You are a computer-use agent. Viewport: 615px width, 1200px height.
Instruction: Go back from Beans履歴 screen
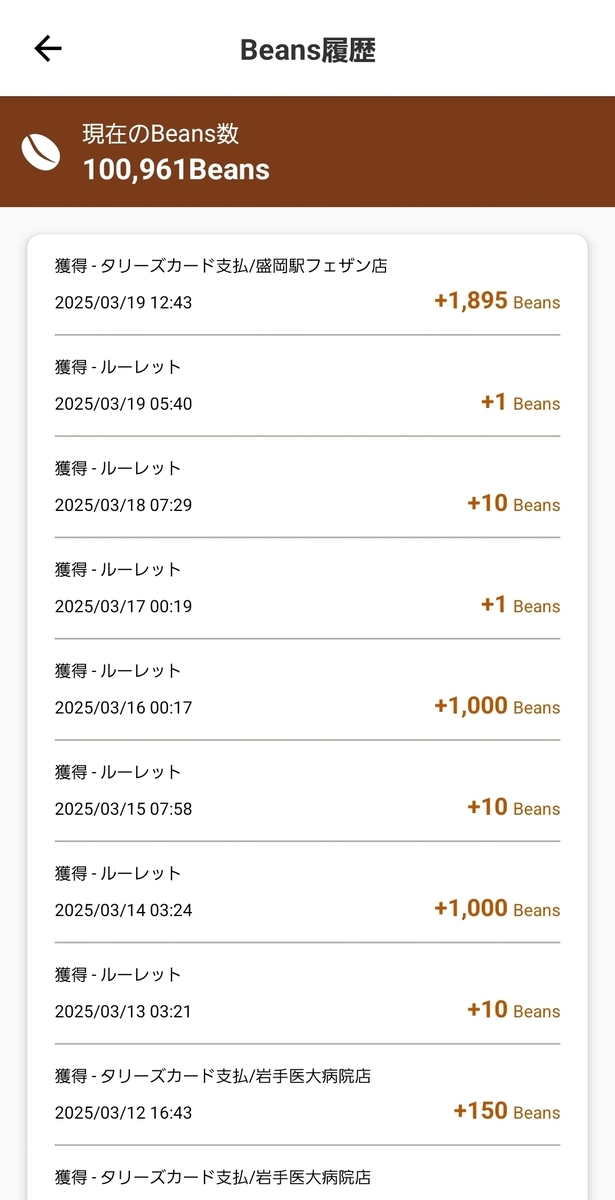(x=48, y=48)
